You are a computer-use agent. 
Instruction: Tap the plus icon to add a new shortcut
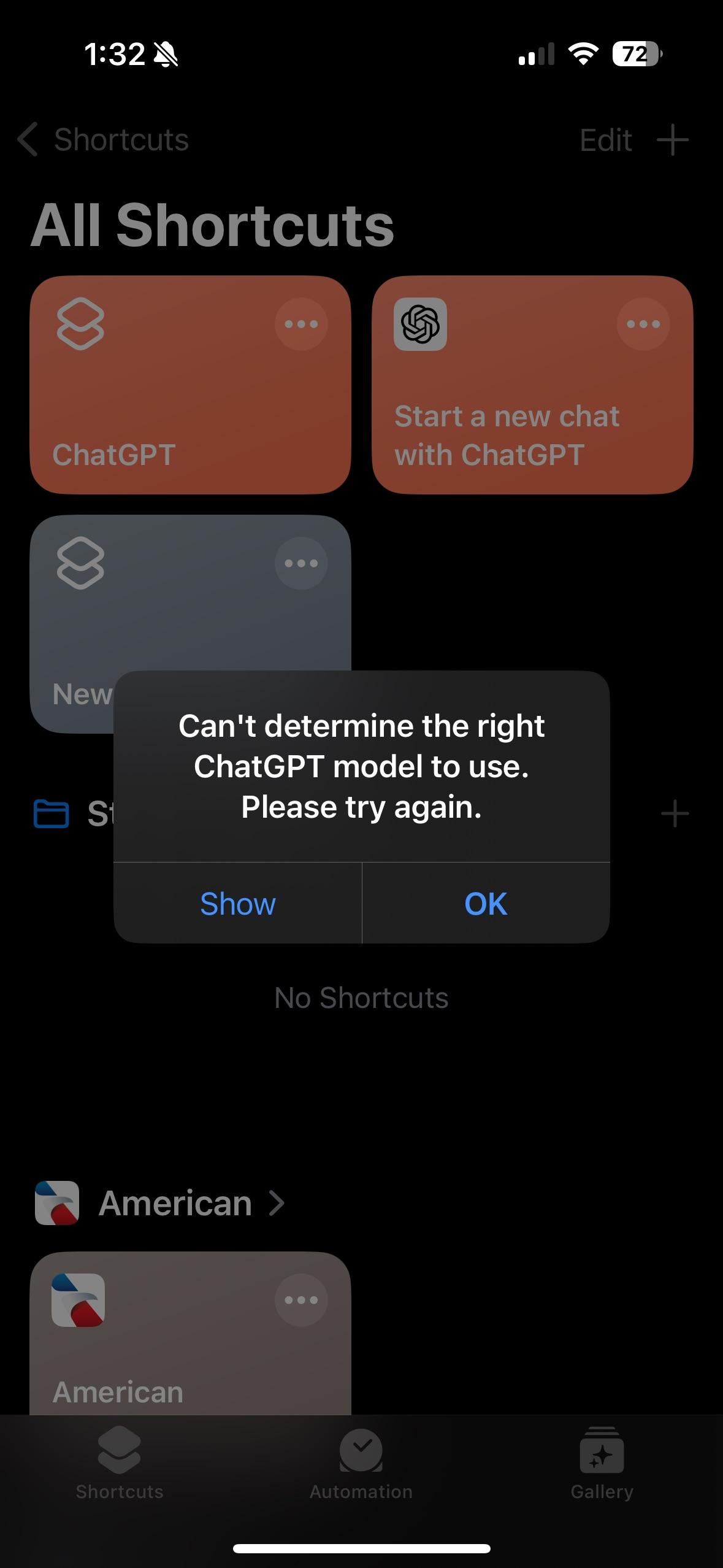[x=673, y=140]
